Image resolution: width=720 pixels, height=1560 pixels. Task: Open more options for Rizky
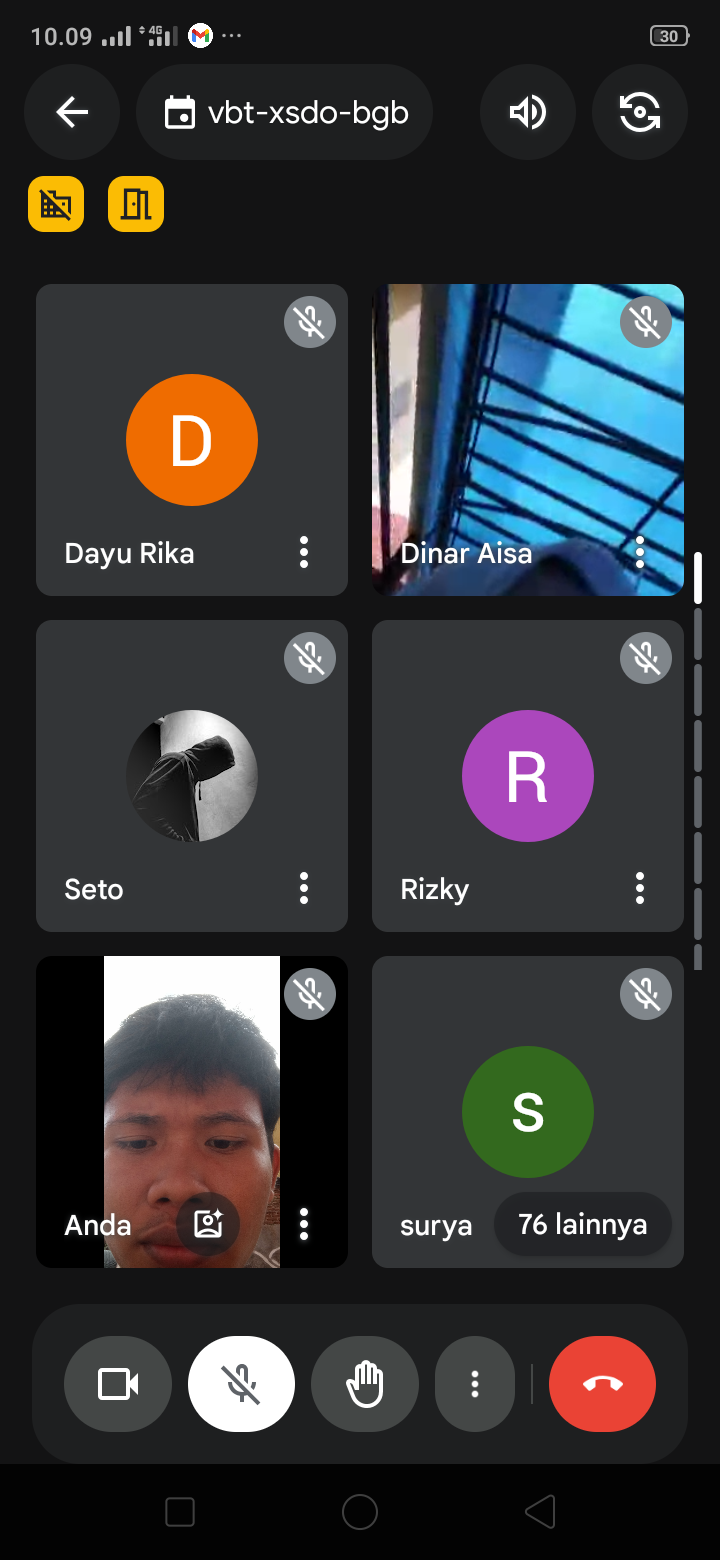coord(640,888)
